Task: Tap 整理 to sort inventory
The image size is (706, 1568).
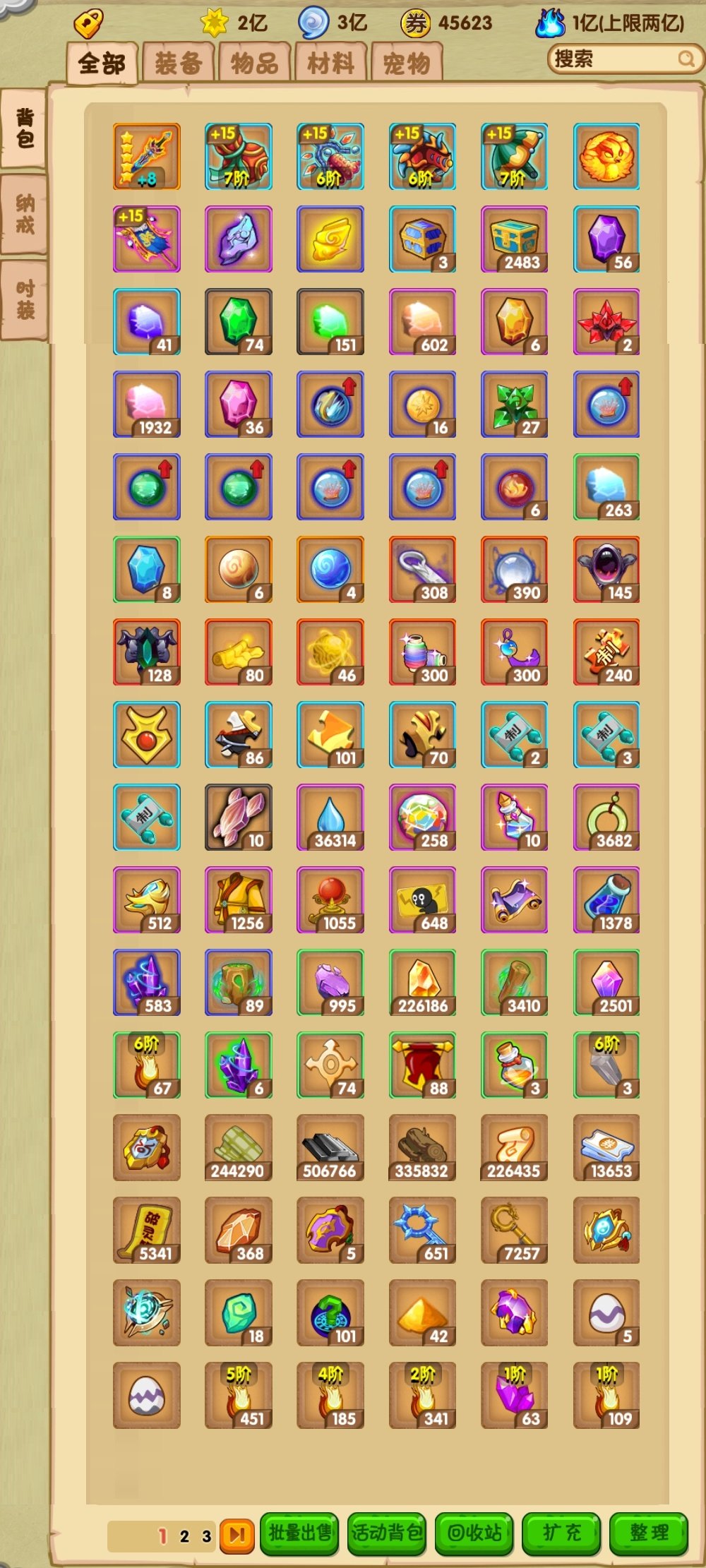Action: [648, 1532]
